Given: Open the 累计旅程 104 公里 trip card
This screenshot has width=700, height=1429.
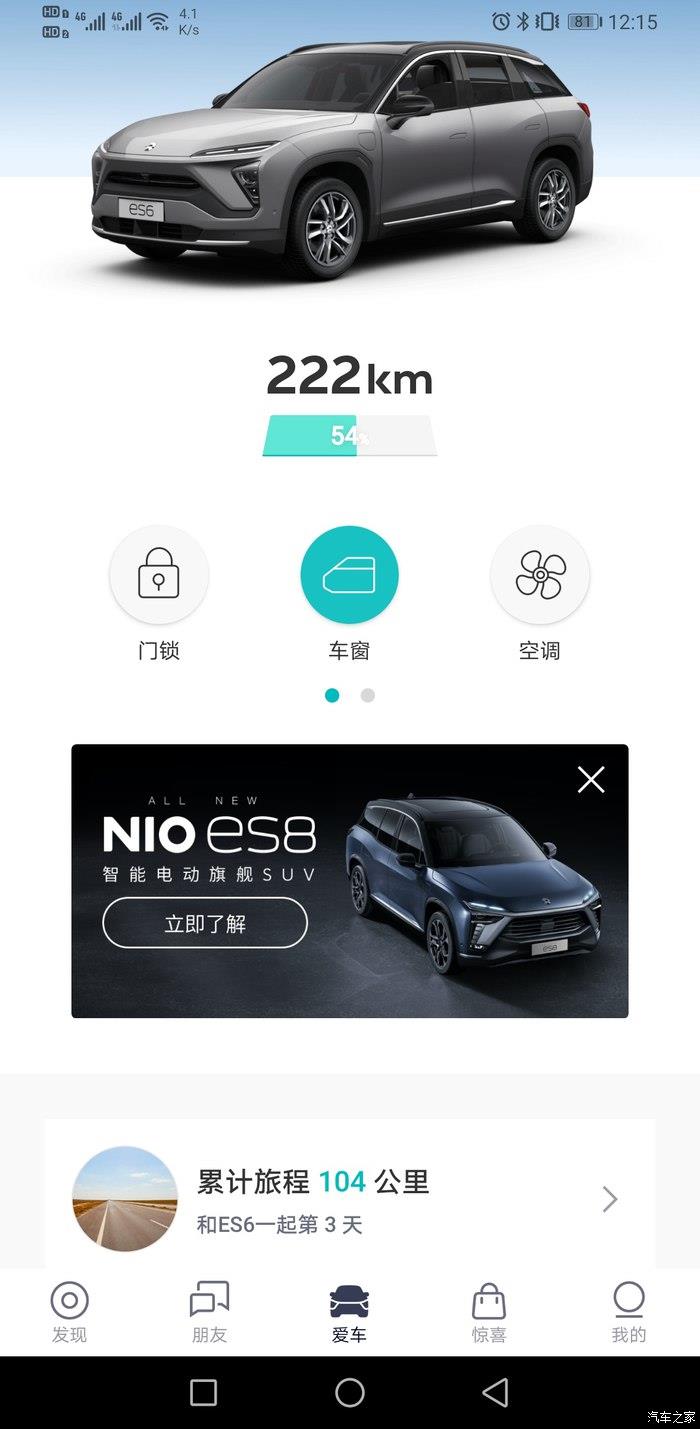Looking at the screenshot, I should pyautogui.click(x=349, y=1198).
